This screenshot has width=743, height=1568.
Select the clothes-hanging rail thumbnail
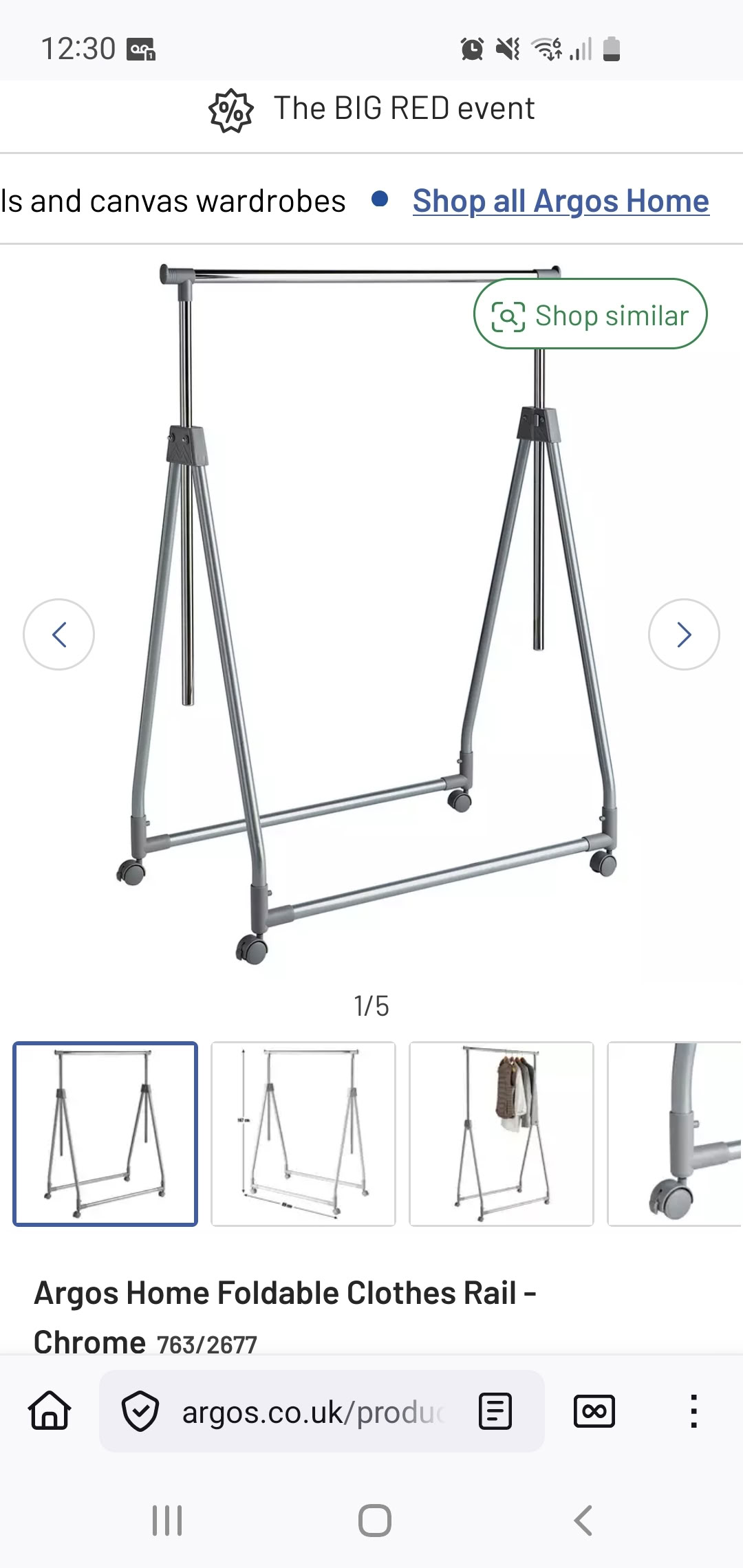tap(502, 1132)
